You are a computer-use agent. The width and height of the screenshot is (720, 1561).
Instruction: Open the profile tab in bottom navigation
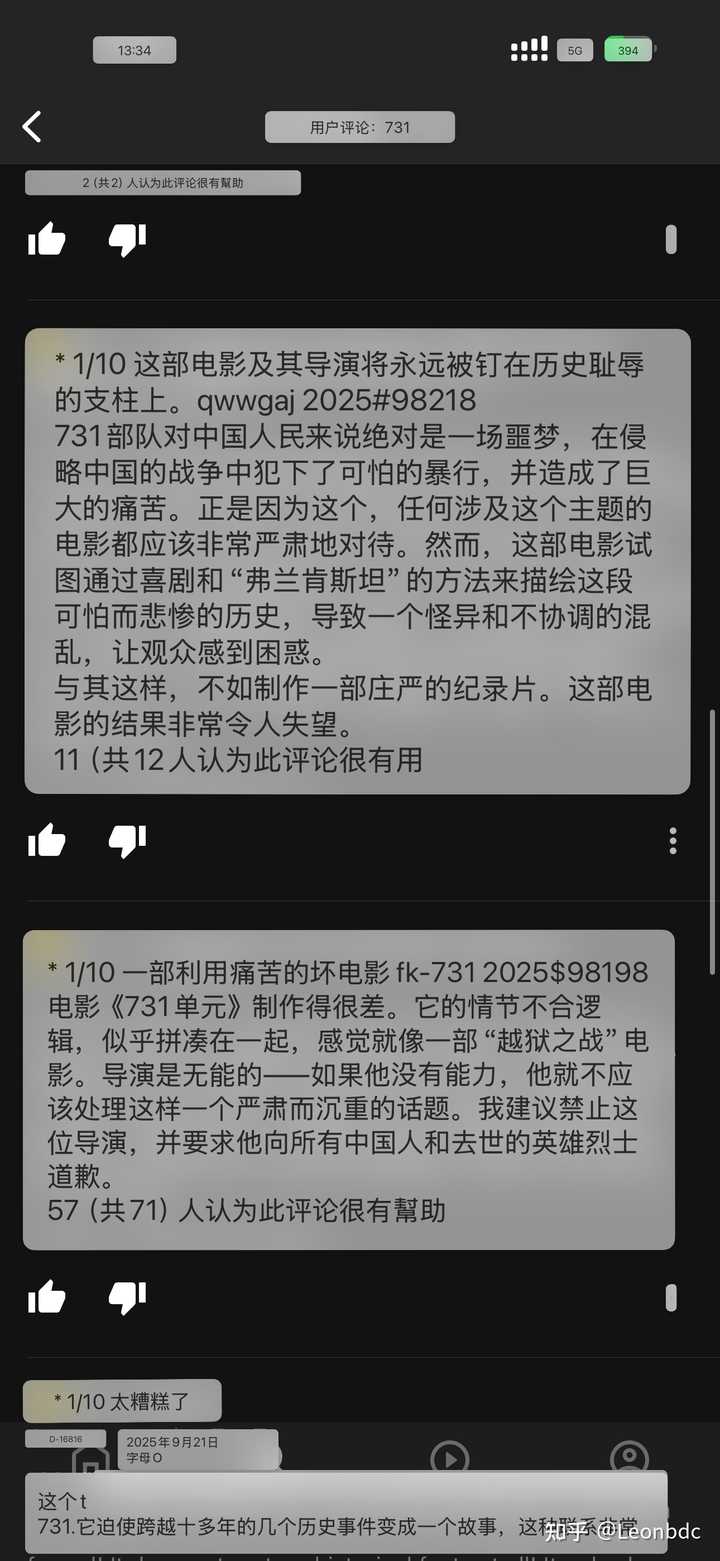629,1457
